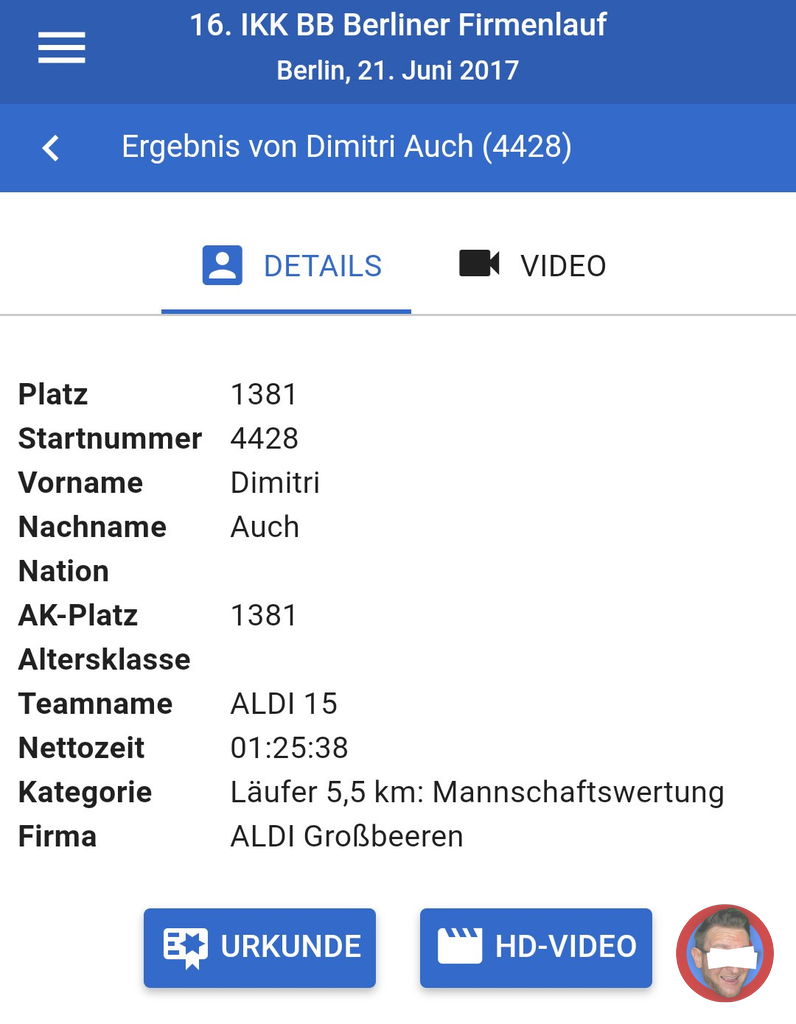Tap the round profile photo button
This screenshot has height=1024, width=796.
[725, 953]
